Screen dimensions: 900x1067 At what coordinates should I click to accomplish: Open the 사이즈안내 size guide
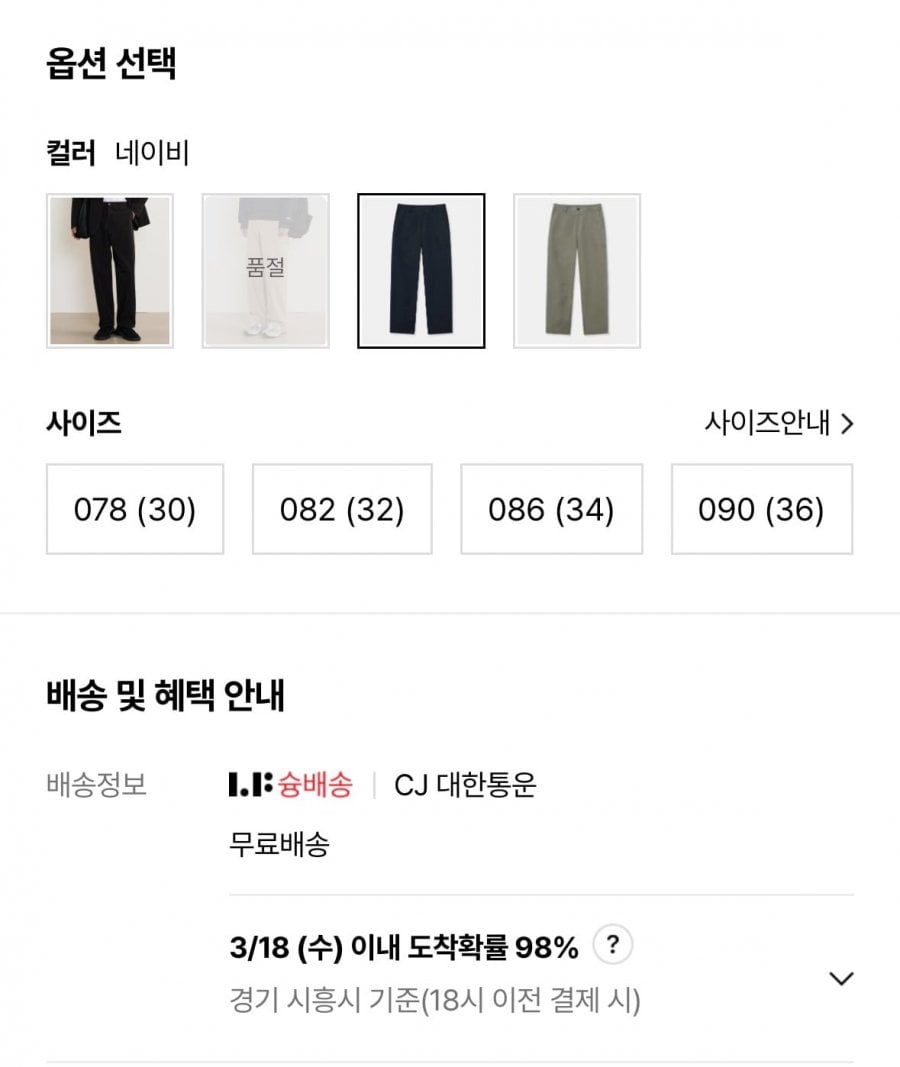coord(779,424)
